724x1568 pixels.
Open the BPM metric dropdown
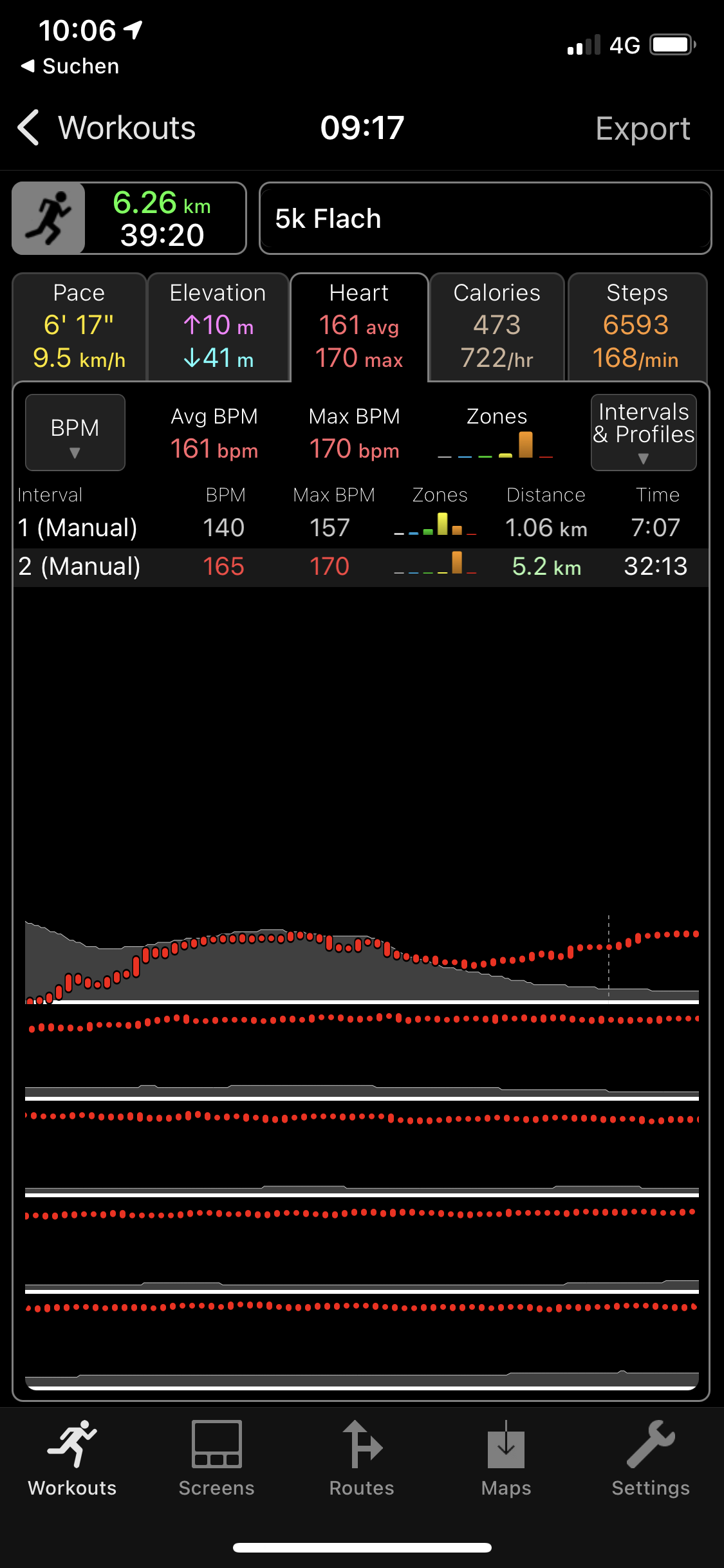click(75, 433)
